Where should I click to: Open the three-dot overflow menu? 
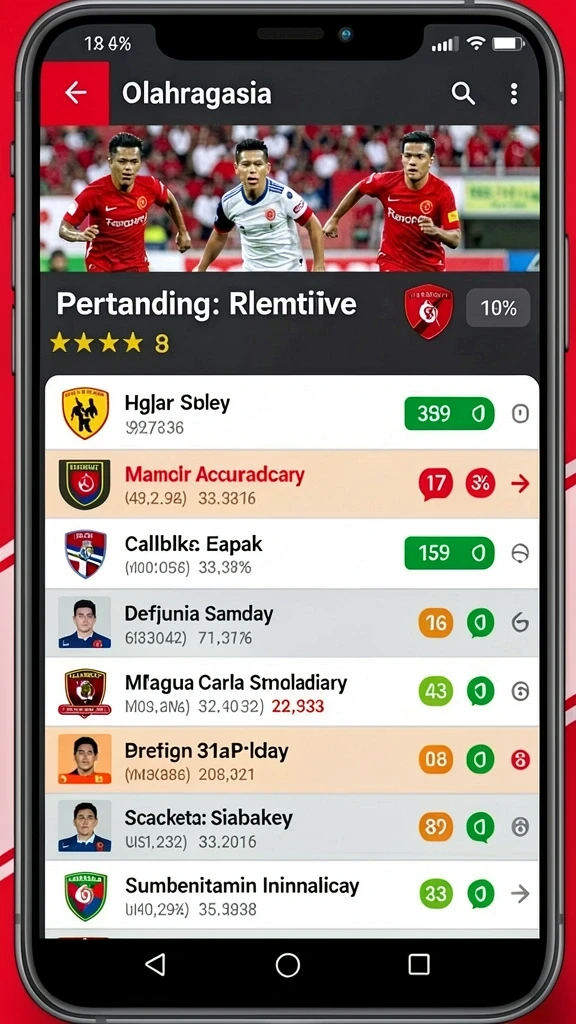(514, 93)
